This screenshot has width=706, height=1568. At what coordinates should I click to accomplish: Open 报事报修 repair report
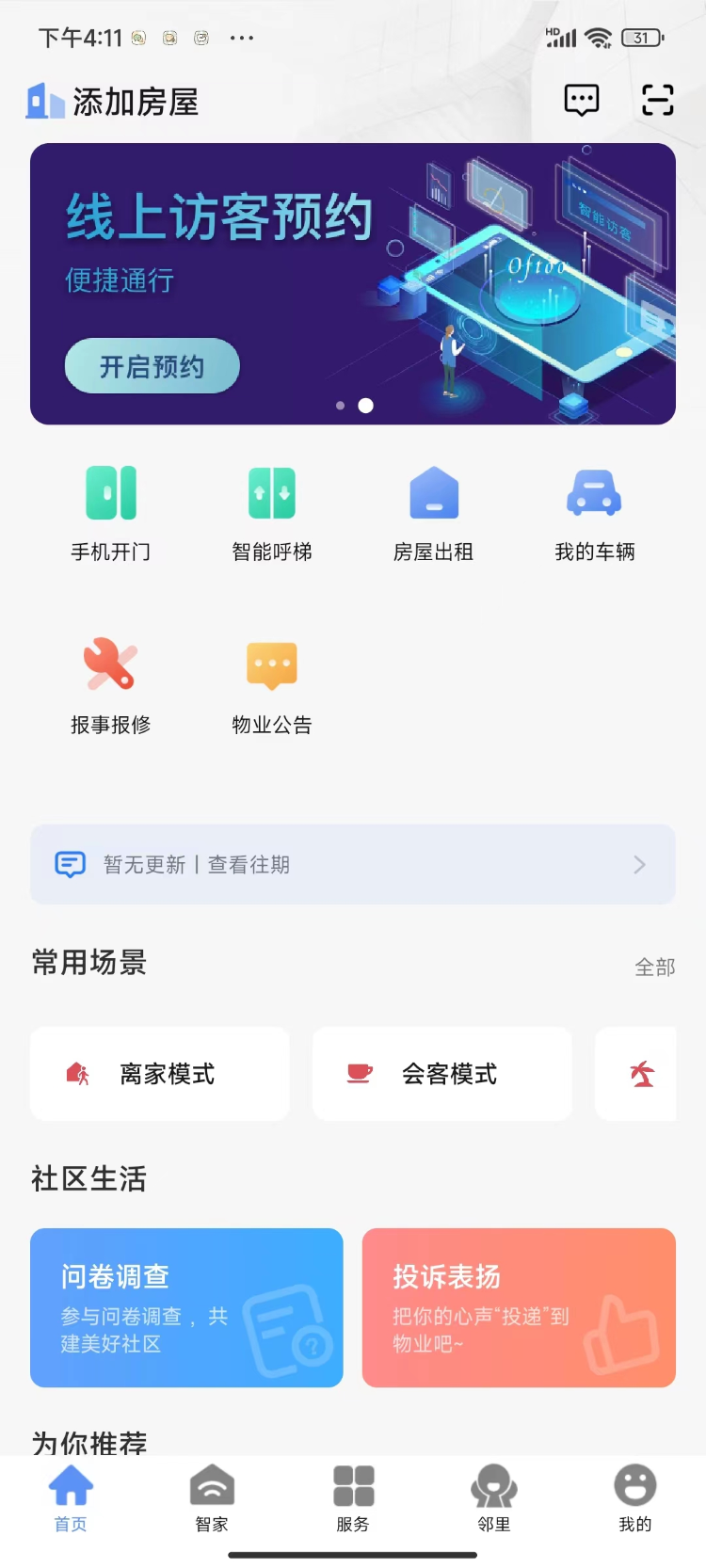pos(111,687)
